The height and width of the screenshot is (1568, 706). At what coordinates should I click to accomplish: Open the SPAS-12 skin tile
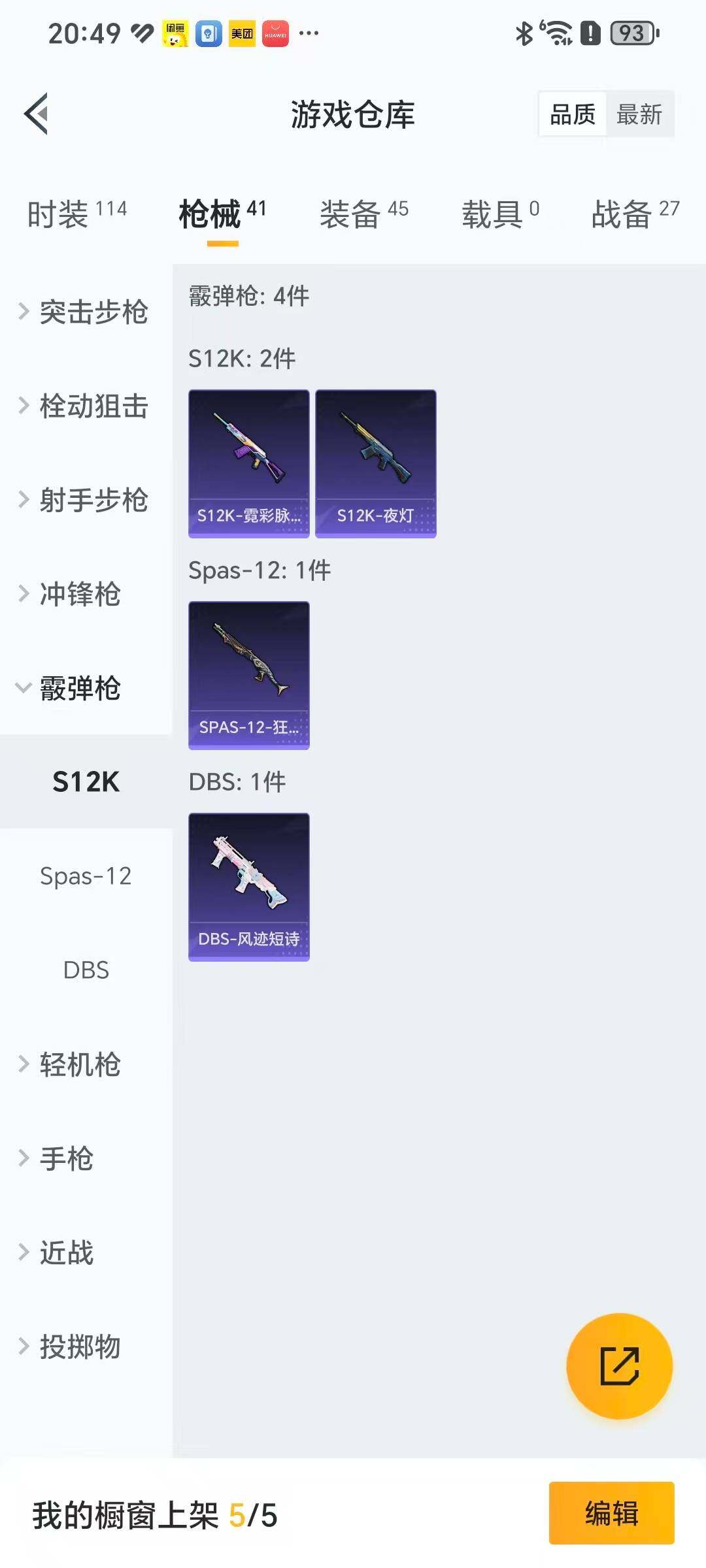coord(248,675)
